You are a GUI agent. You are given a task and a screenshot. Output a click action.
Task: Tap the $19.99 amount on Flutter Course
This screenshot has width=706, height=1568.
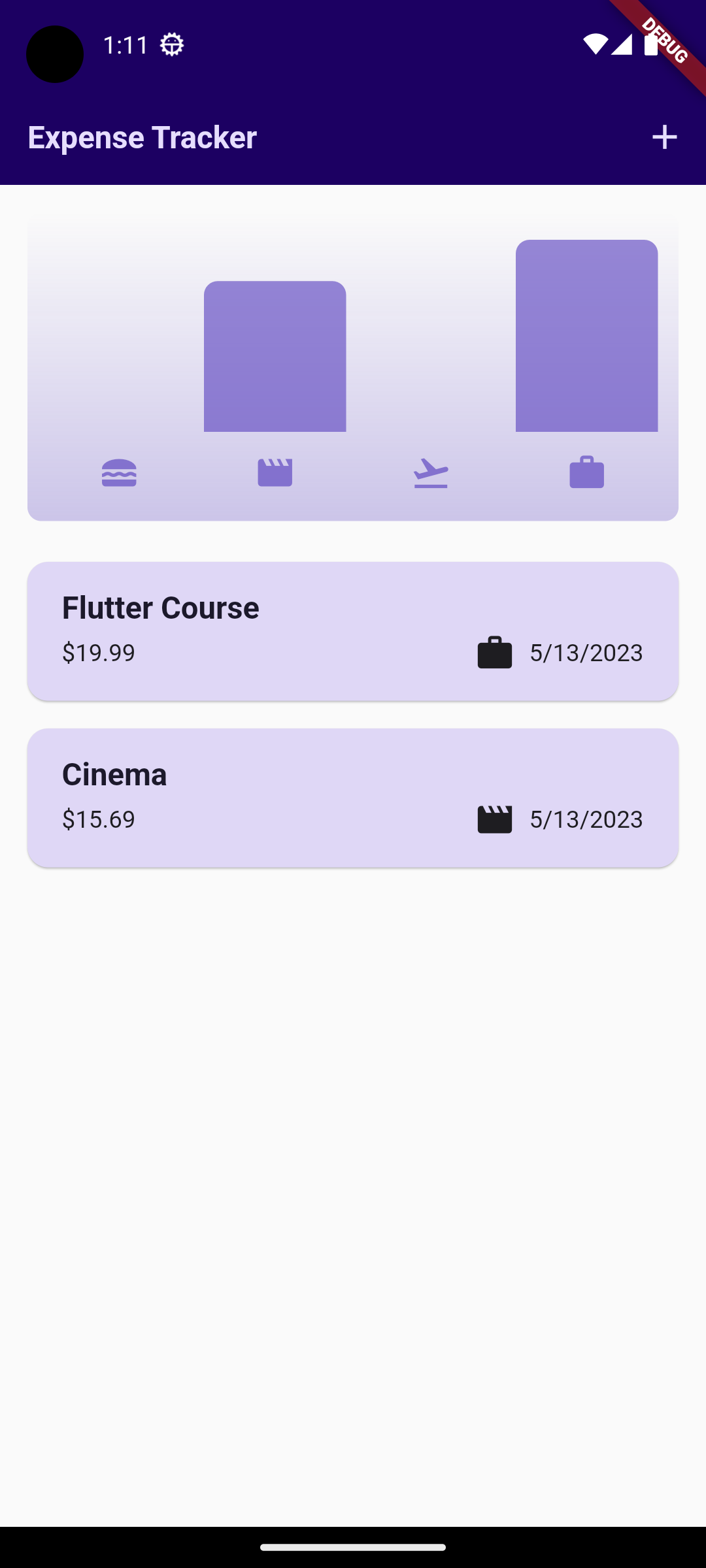pos(98,653)
